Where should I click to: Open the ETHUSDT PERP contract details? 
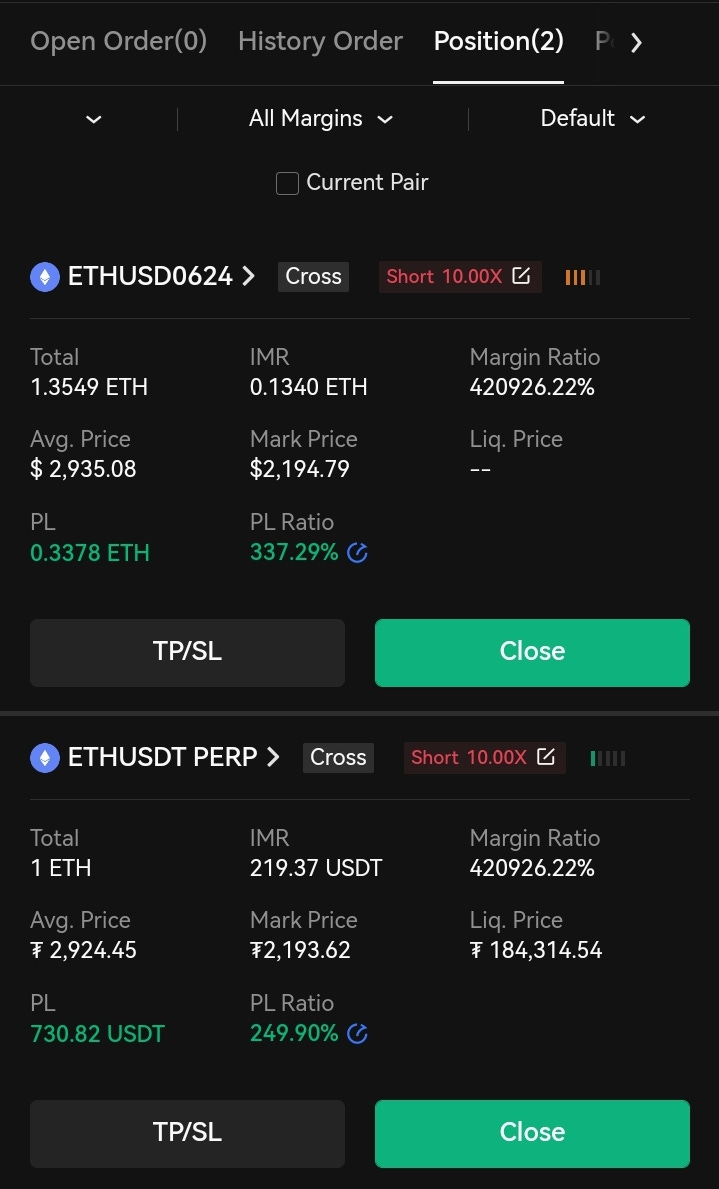[x=172, y=757]
